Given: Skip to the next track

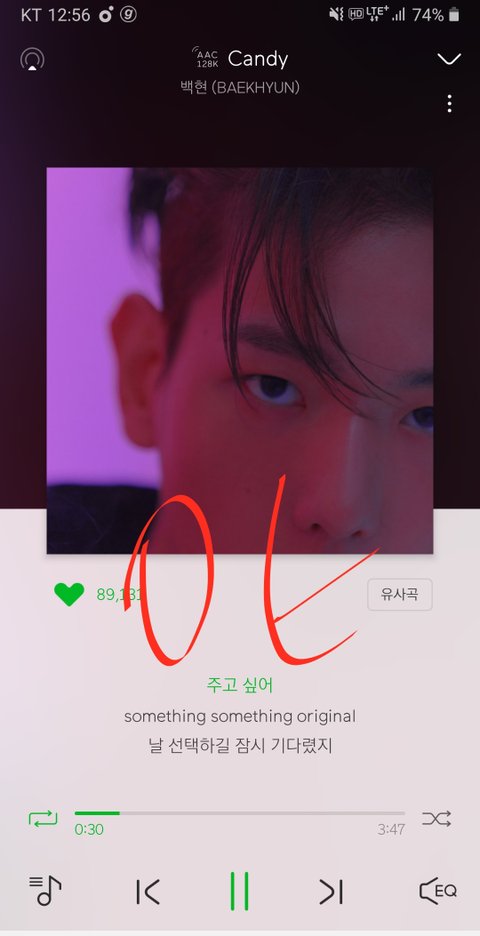Looking at the screenshot, I should pyautogui.click(x=331, y=892).
